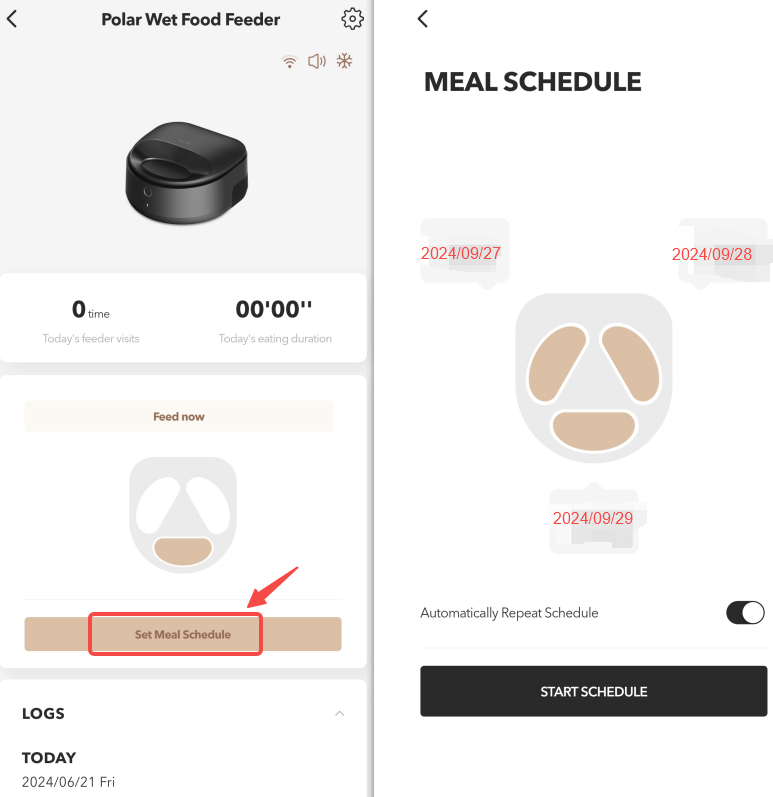The image size is (773, 797).
Task: Disable Automatically Repeat Schedule
Action: (745, 612)
